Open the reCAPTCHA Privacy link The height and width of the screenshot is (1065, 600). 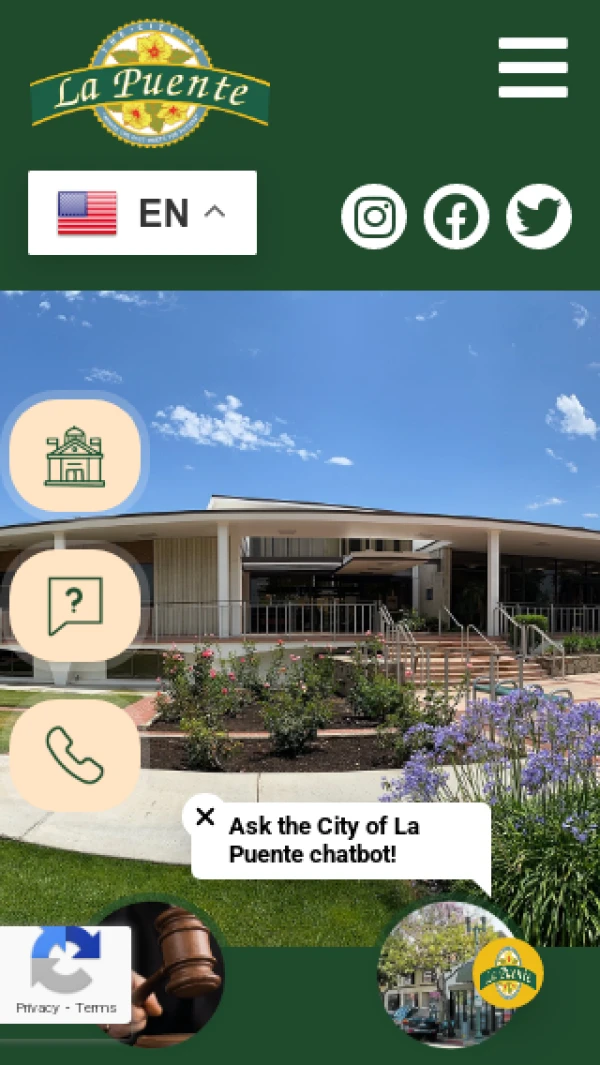37,1008
